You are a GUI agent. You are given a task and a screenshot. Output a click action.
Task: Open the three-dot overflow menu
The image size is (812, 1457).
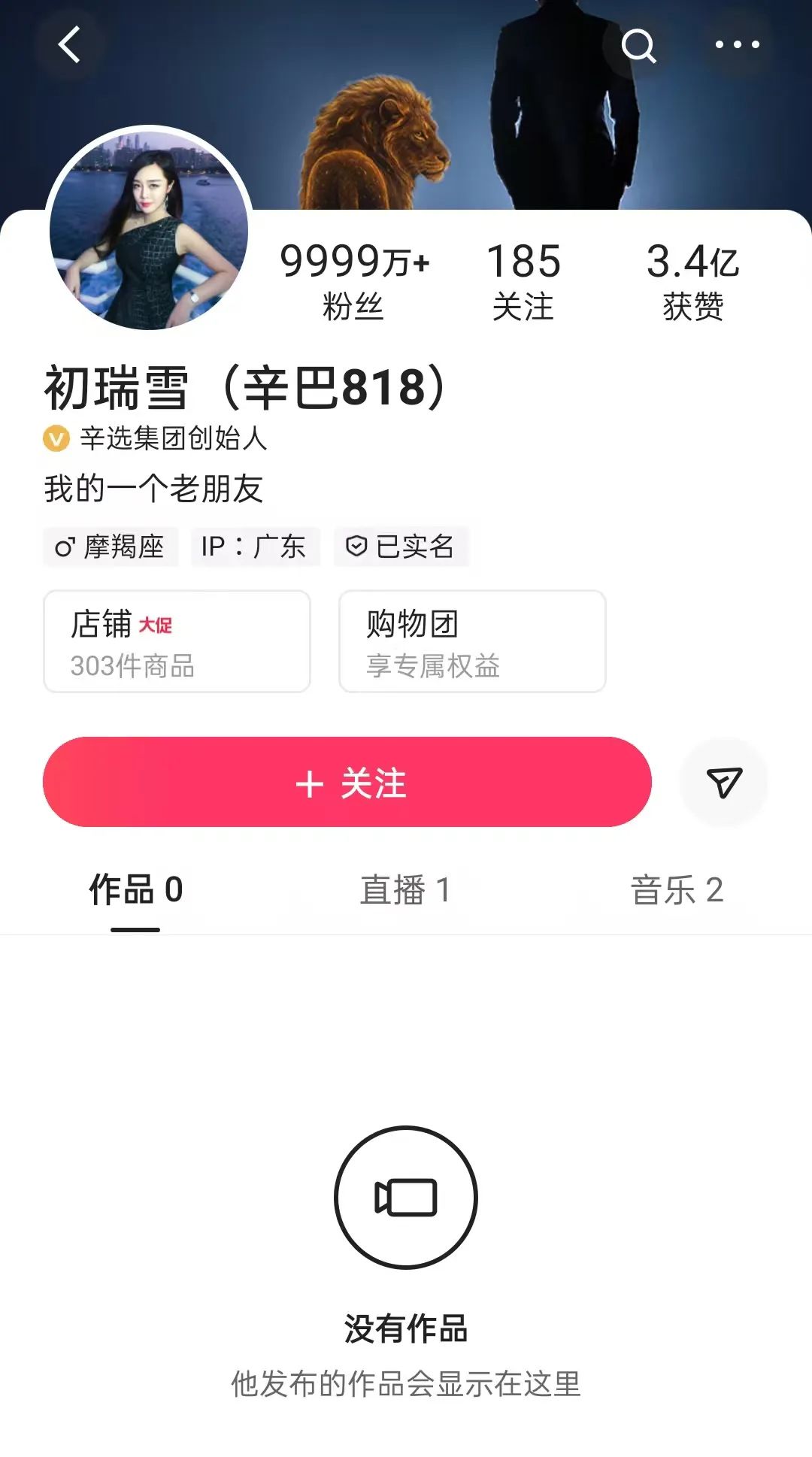pyautogui.click(x=737, y=45)
